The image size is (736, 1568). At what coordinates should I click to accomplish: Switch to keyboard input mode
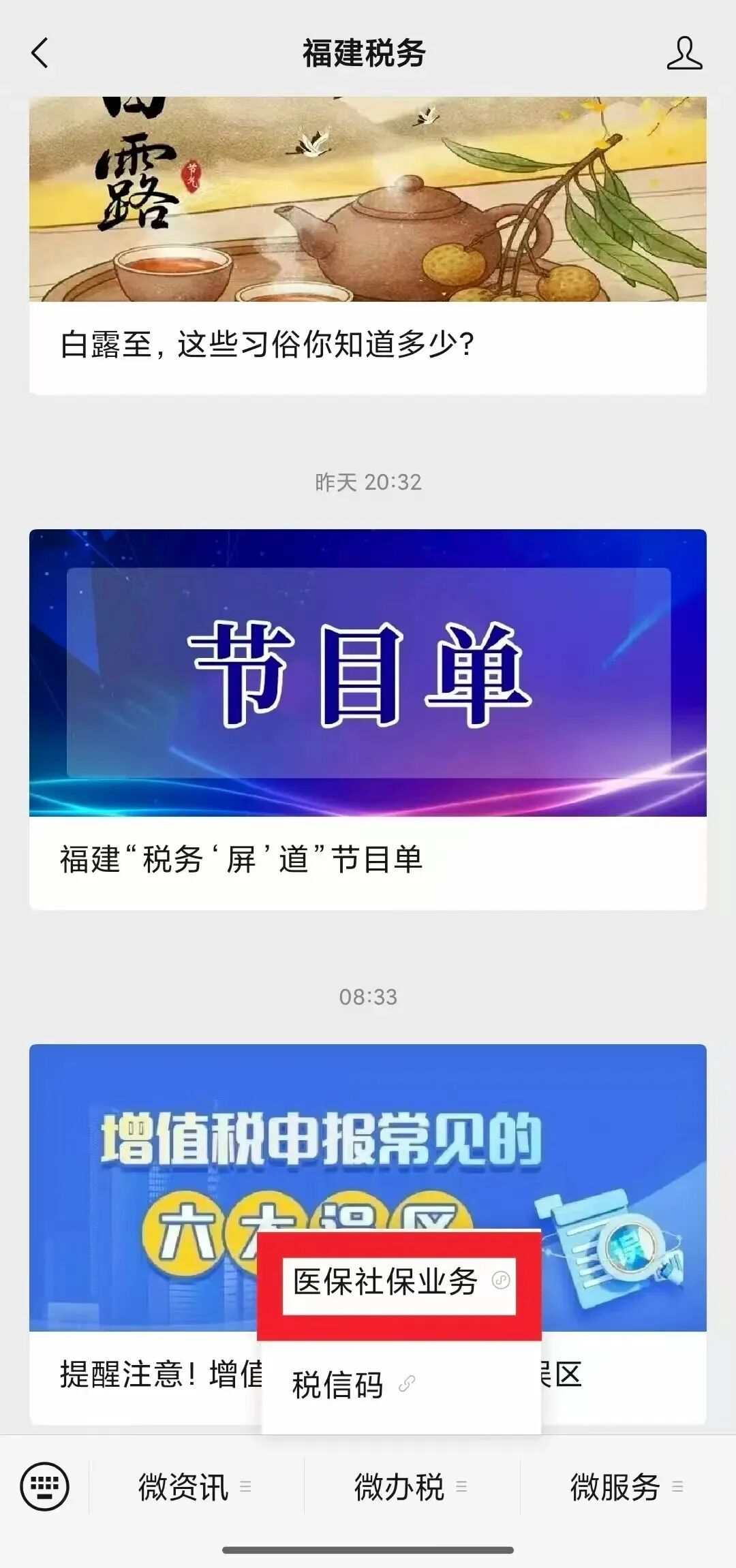coord(45,1486)
